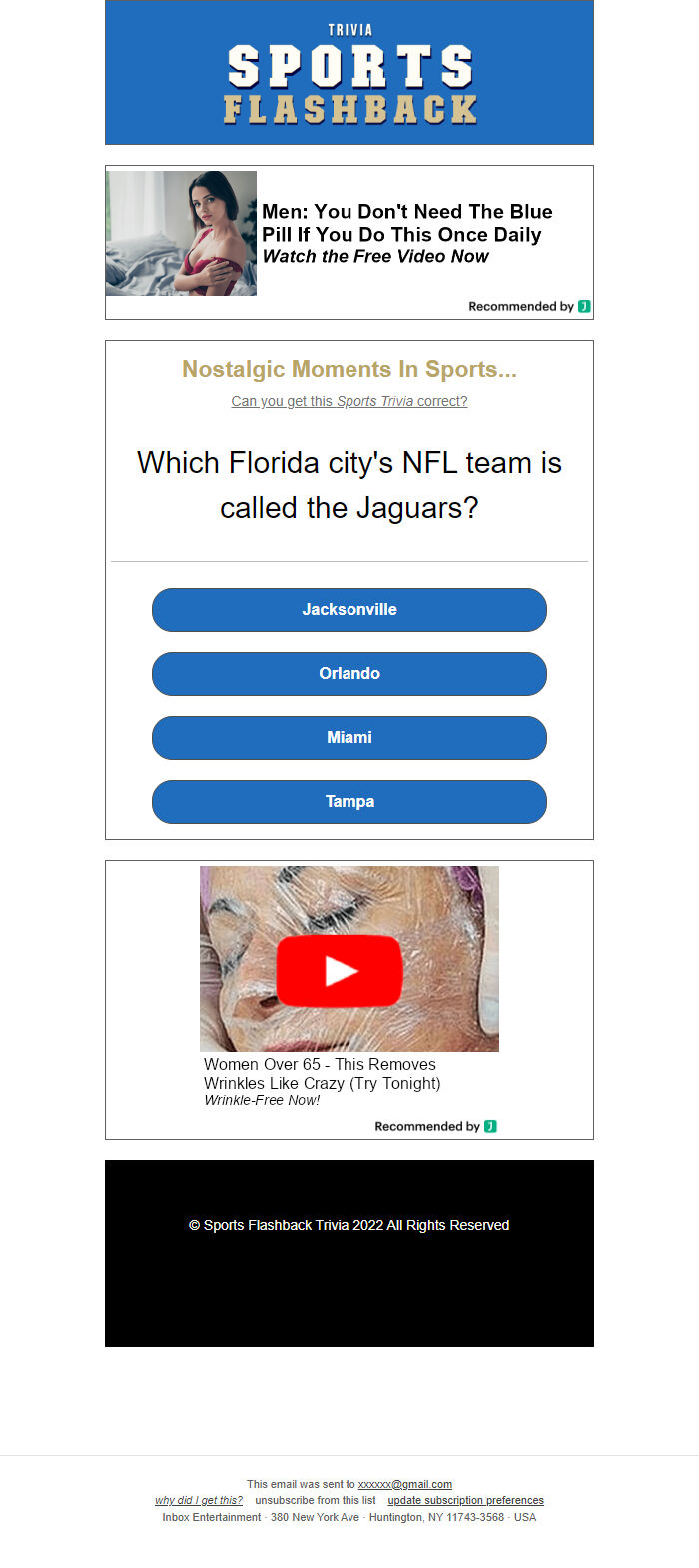This screenshot has height=1568, width=699.
Task: Pick the Miami answer button
Action: click(x=349, y=738)
